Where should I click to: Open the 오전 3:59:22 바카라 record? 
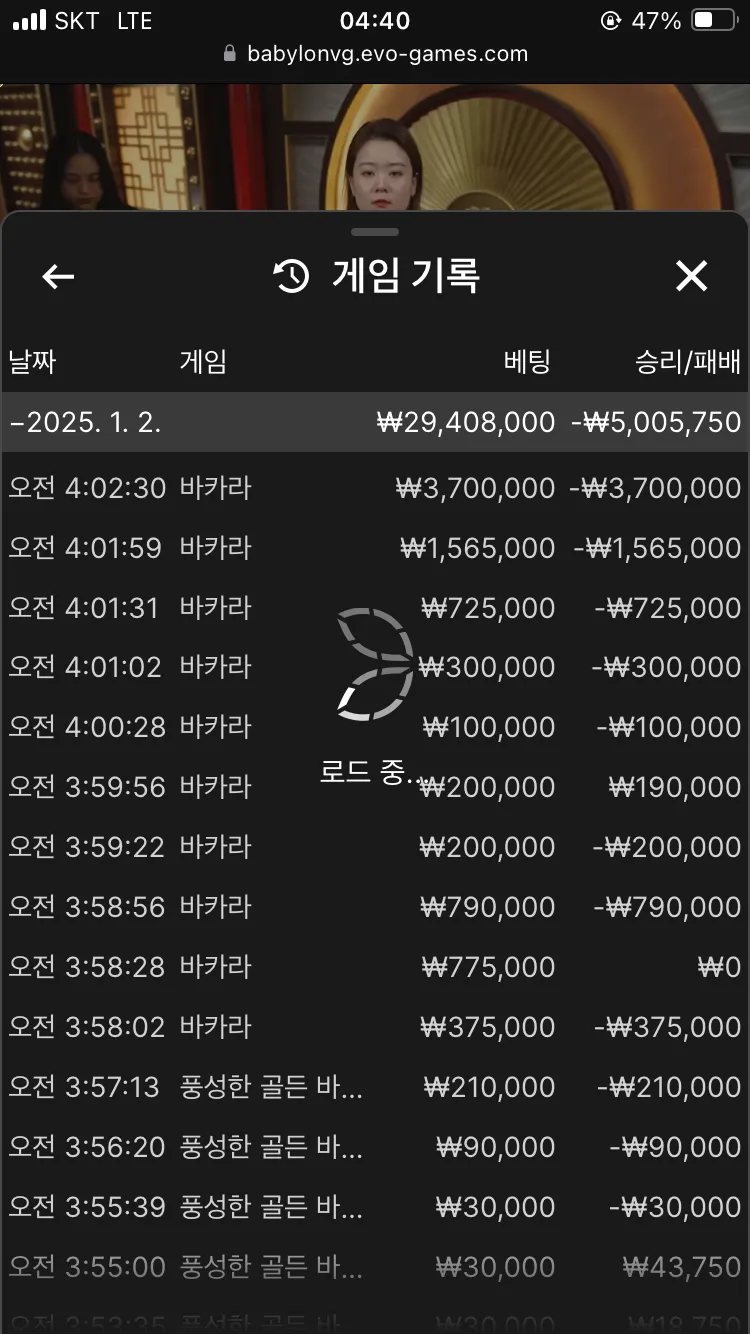click(375, 847)
